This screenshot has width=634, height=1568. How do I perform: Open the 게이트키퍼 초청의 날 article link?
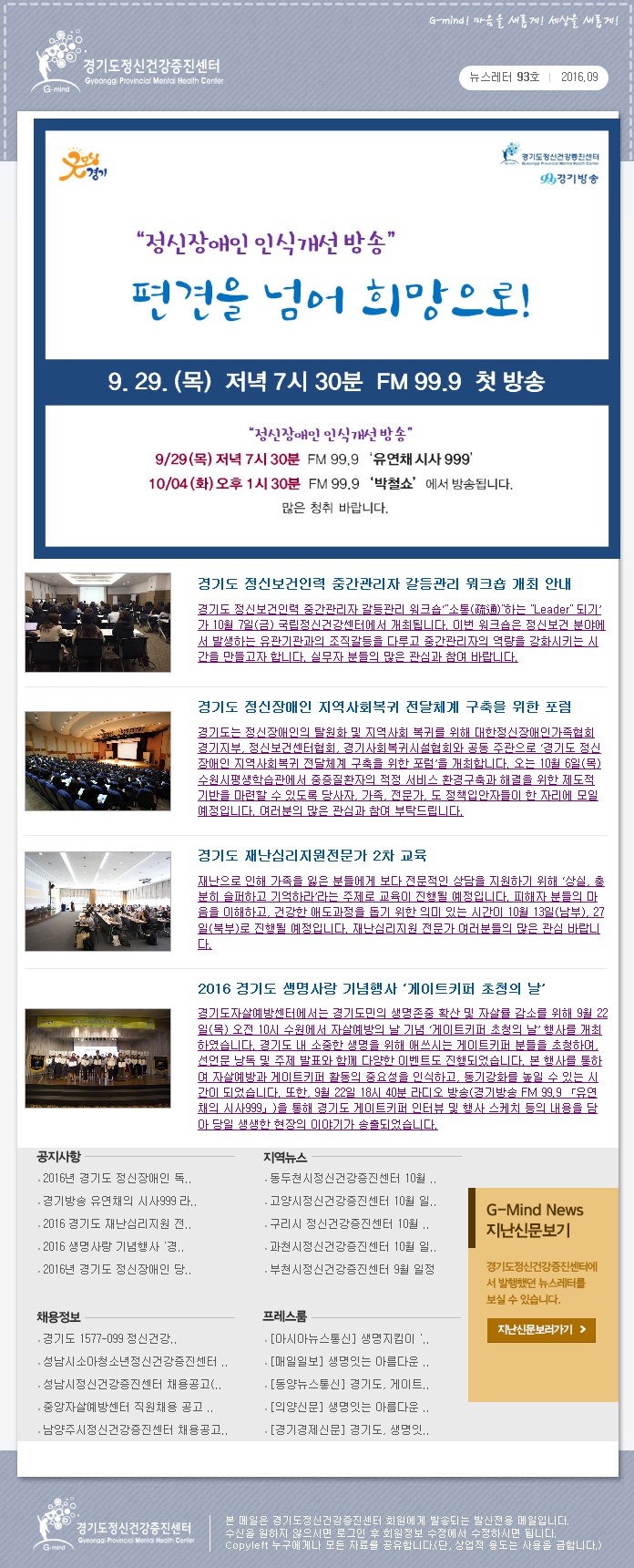(x=372, y=988)
